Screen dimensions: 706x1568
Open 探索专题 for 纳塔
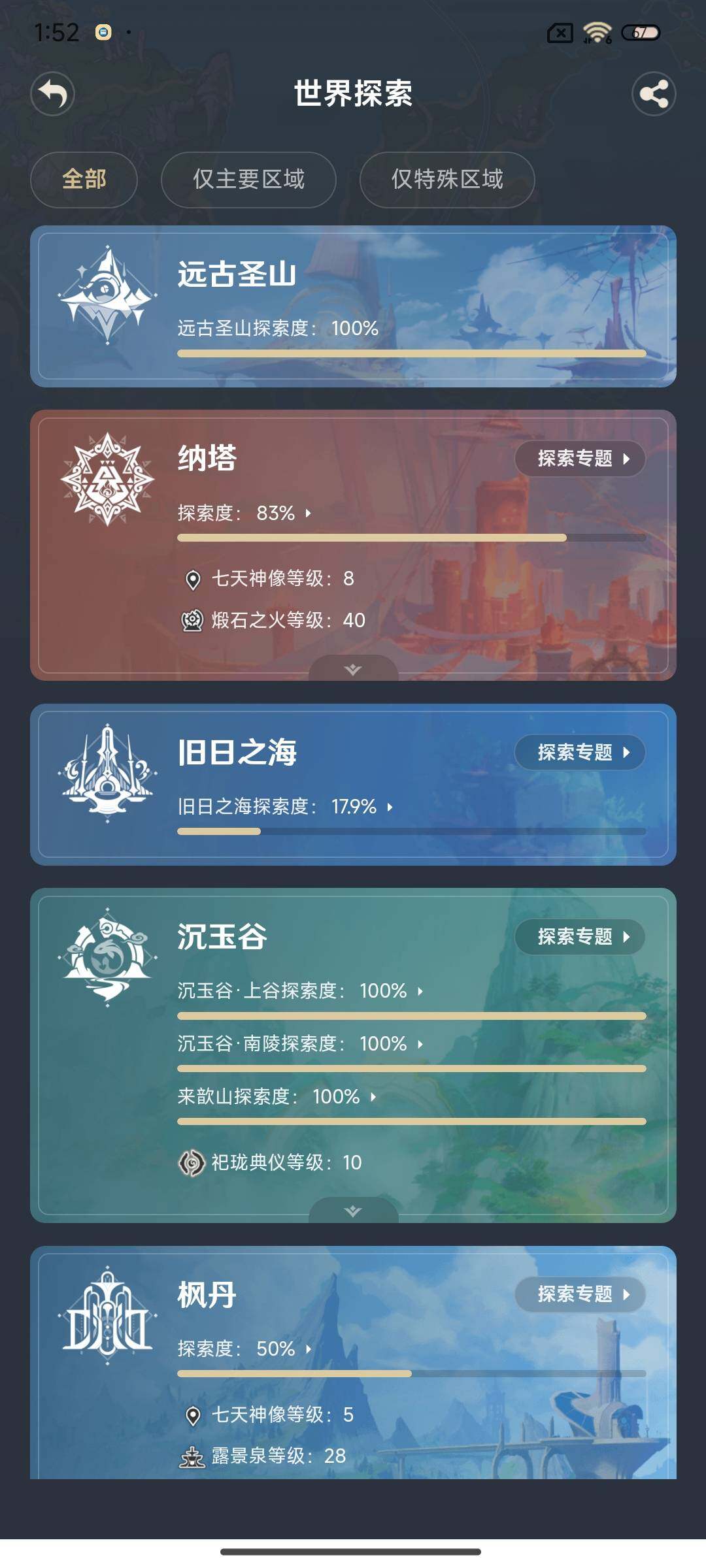pos(580,459)
